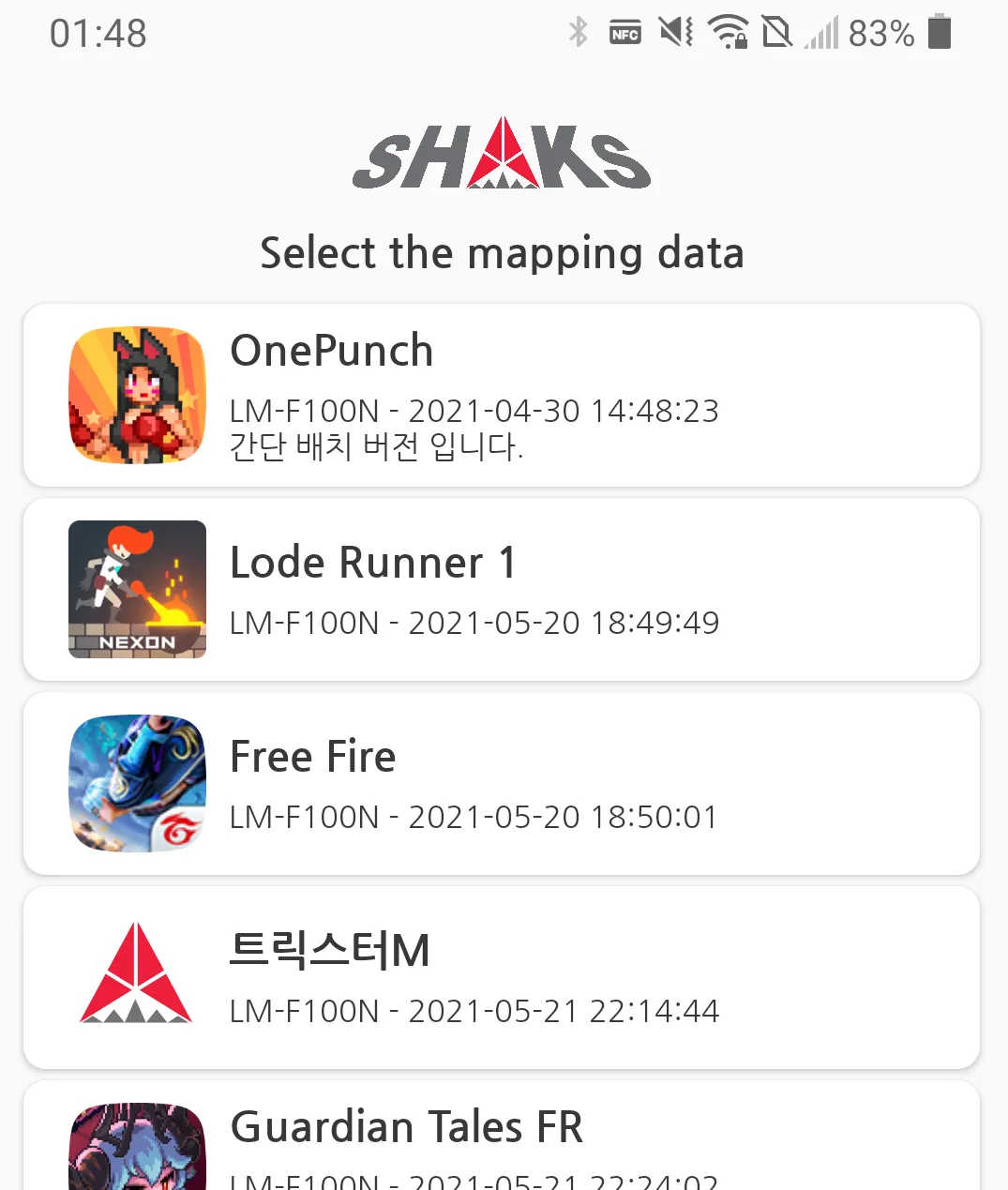1008x1190 pixels.
Task: Choose the Free Fire mapping data
Action: click(502, 783)
